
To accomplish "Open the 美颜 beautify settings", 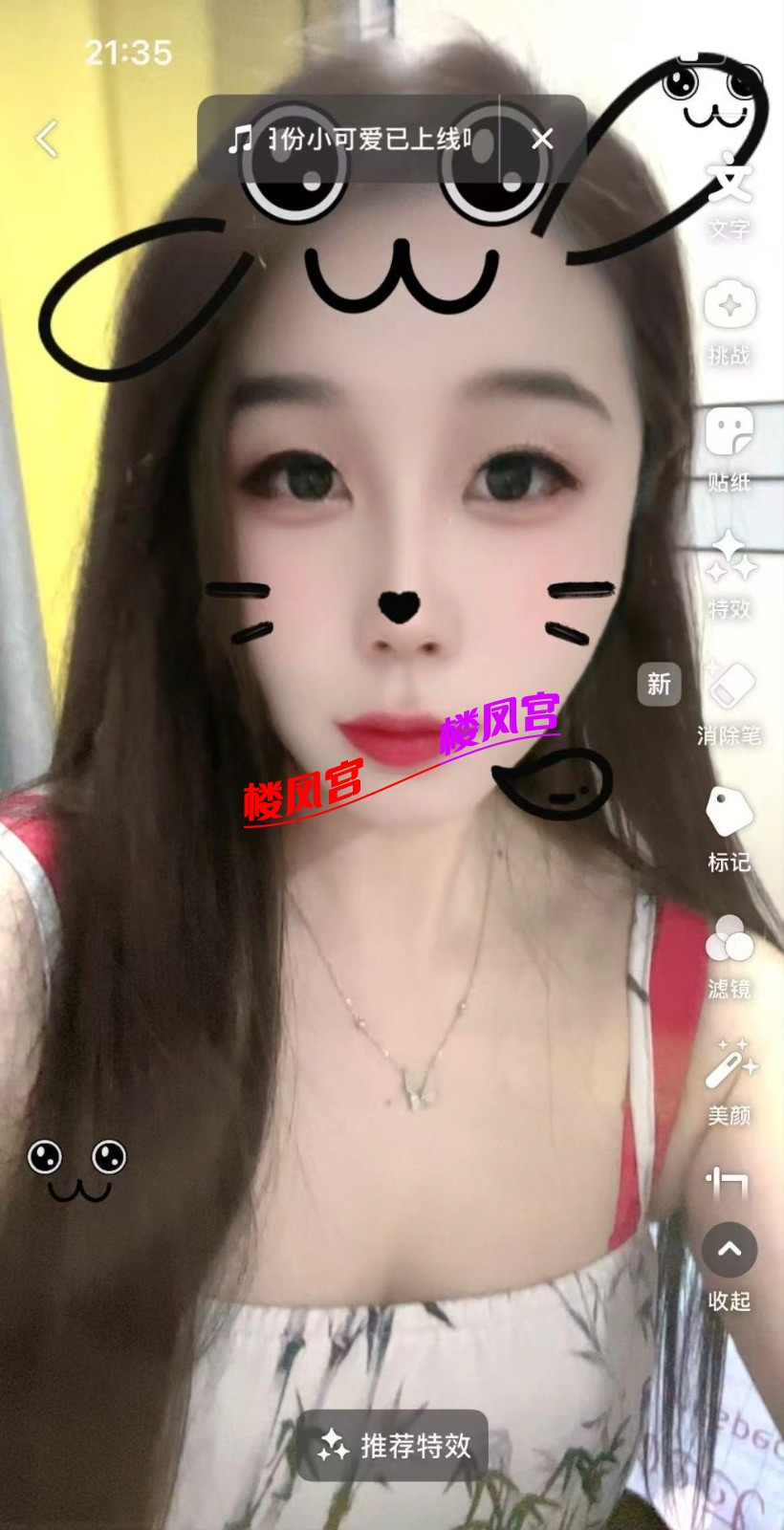I will pos(730,1079).
